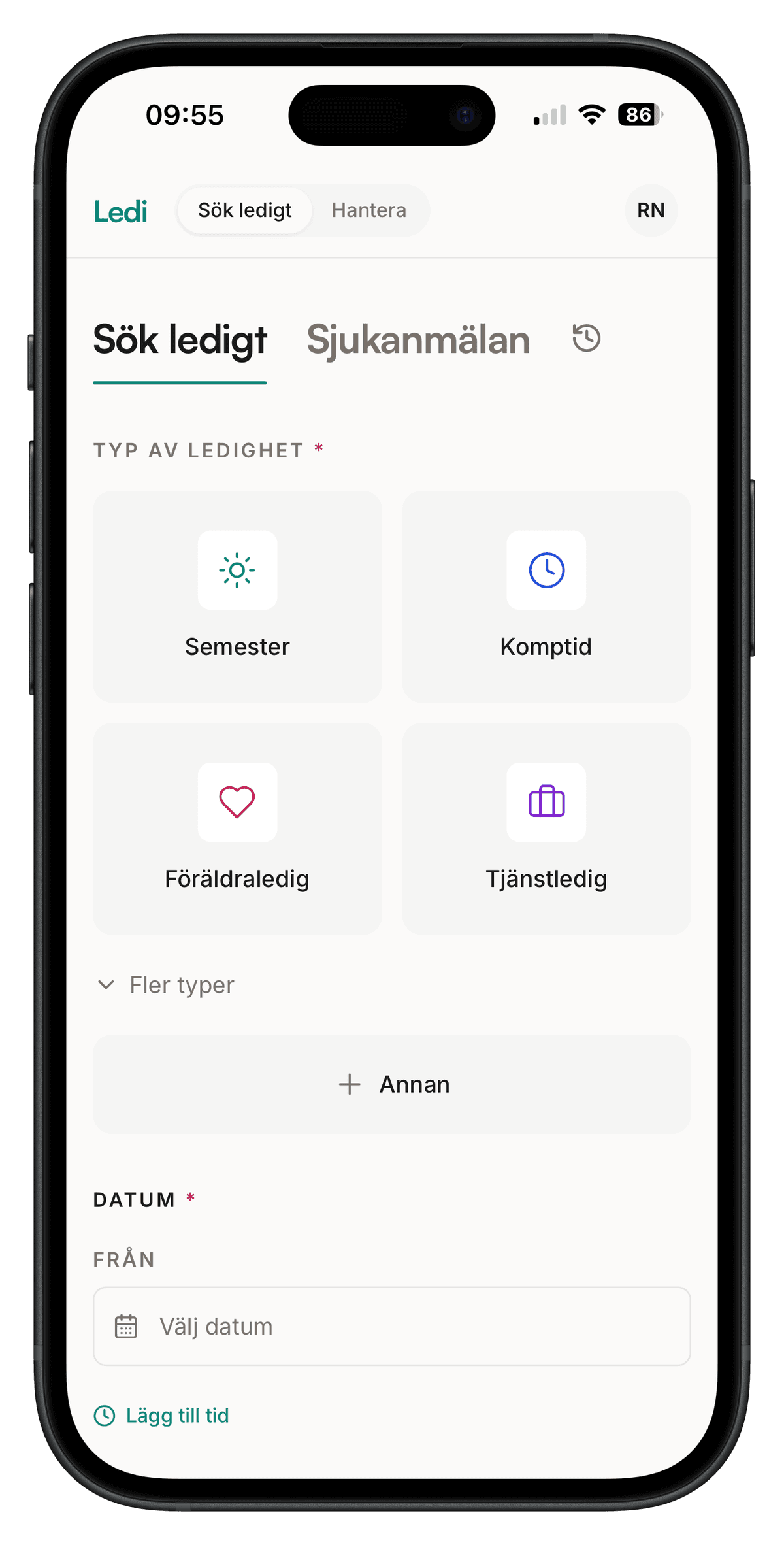
Task: Add a custom leave type with Annan
Action: click(x=392, y=1084)
